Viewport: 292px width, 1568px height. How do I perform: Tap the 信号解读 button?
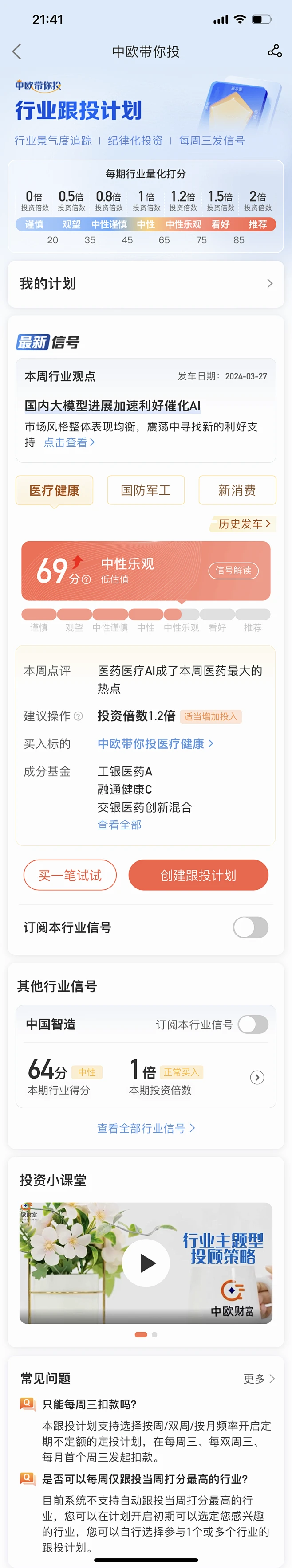click(x=233, y=571)
